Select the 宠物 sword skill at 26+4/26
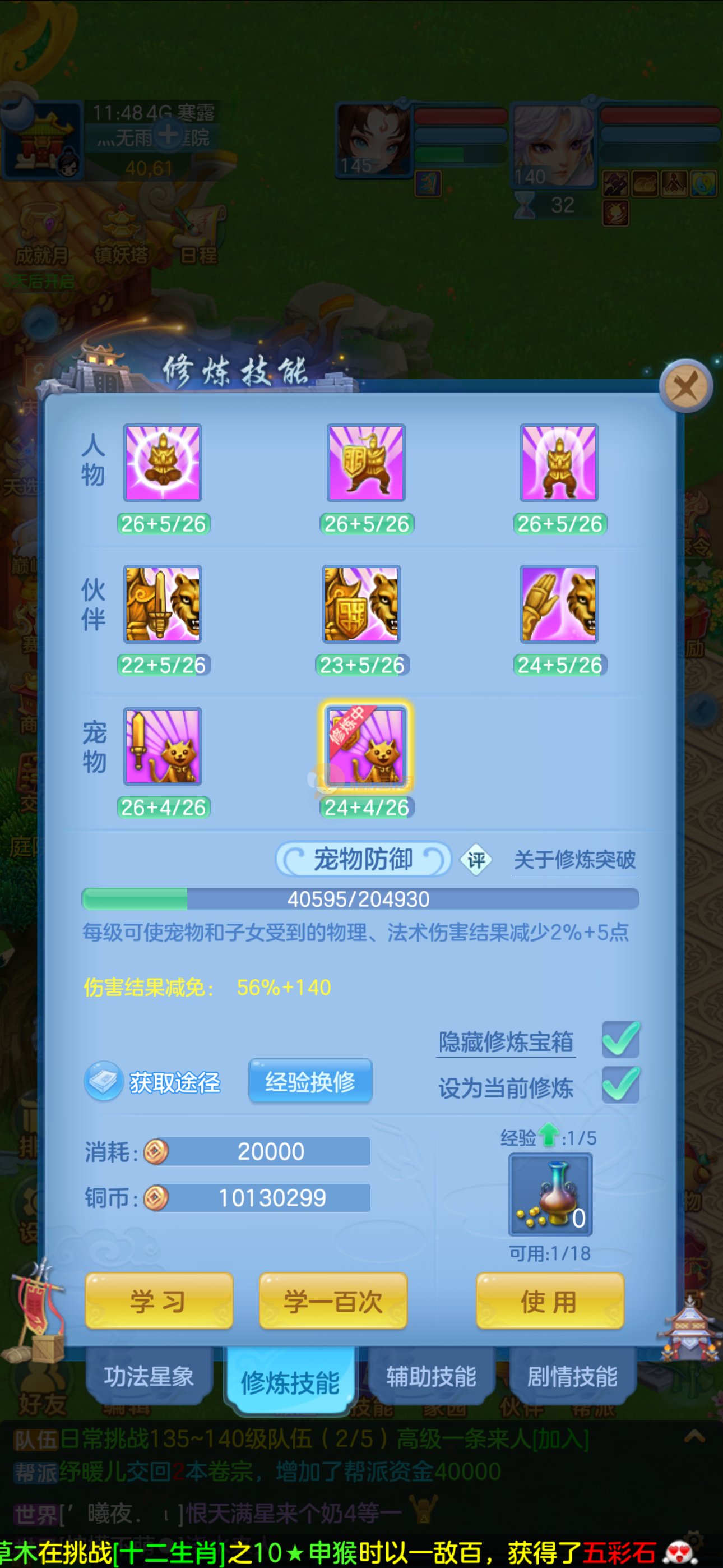723x1568 pixels. (163, 746)
